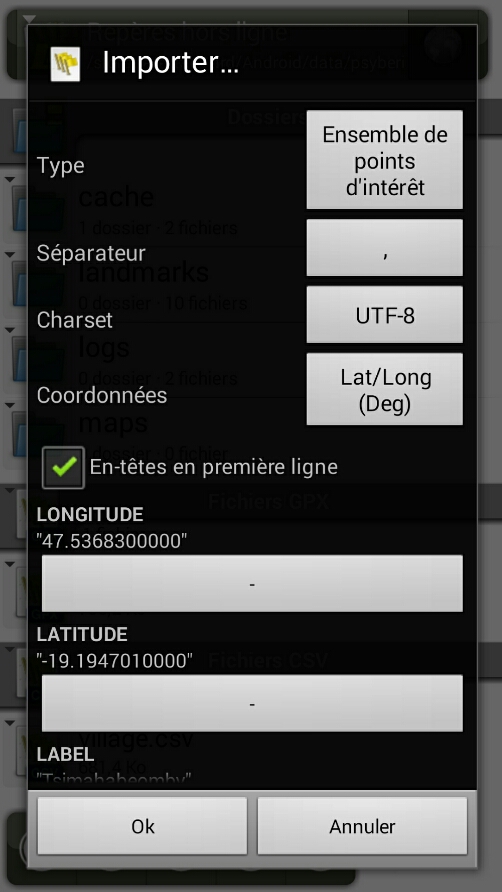Open the LONGITUDE column mapping selector
Viewport: 502px width, 892px height.
pos(252,584)
